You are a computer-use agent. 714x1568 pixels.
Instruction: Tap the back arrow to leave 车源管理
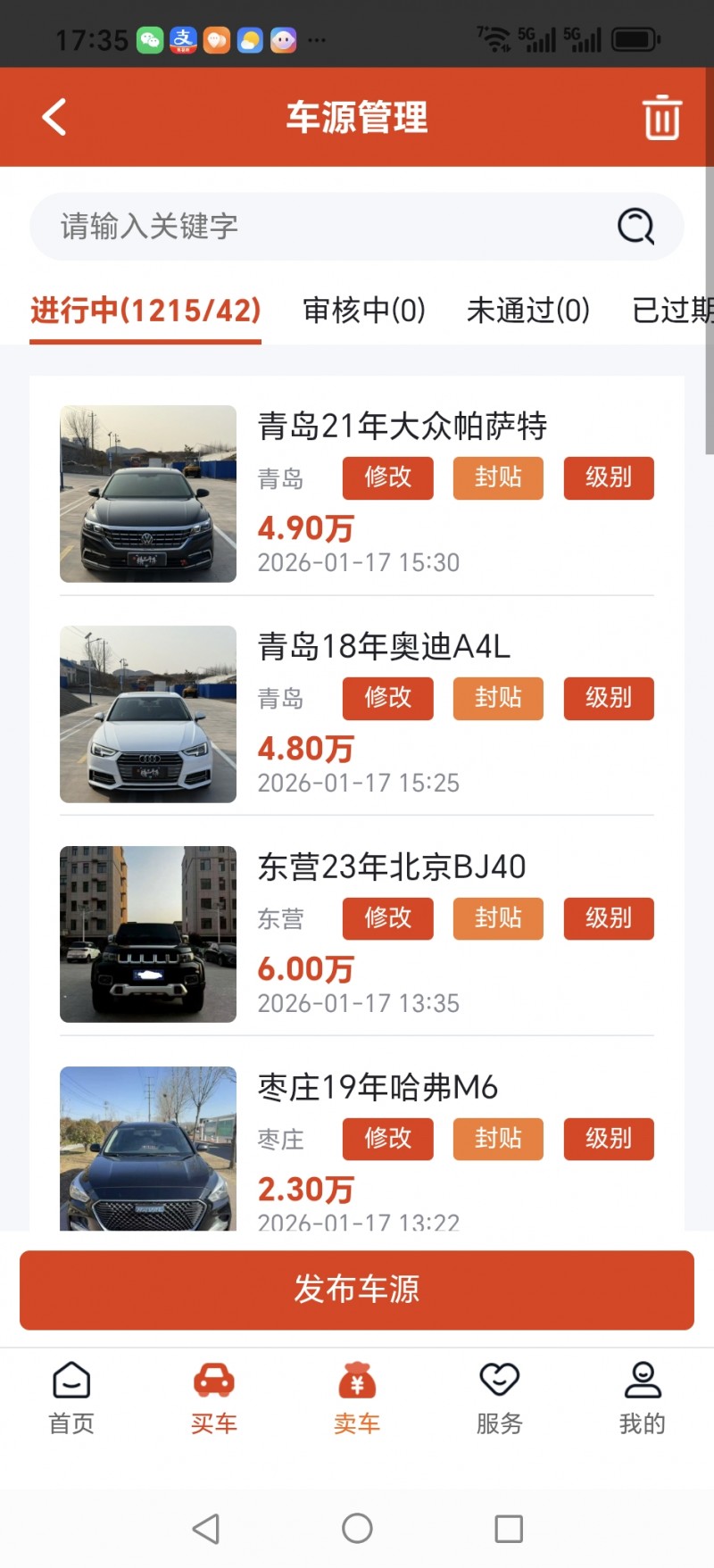[x=54, y=117]
